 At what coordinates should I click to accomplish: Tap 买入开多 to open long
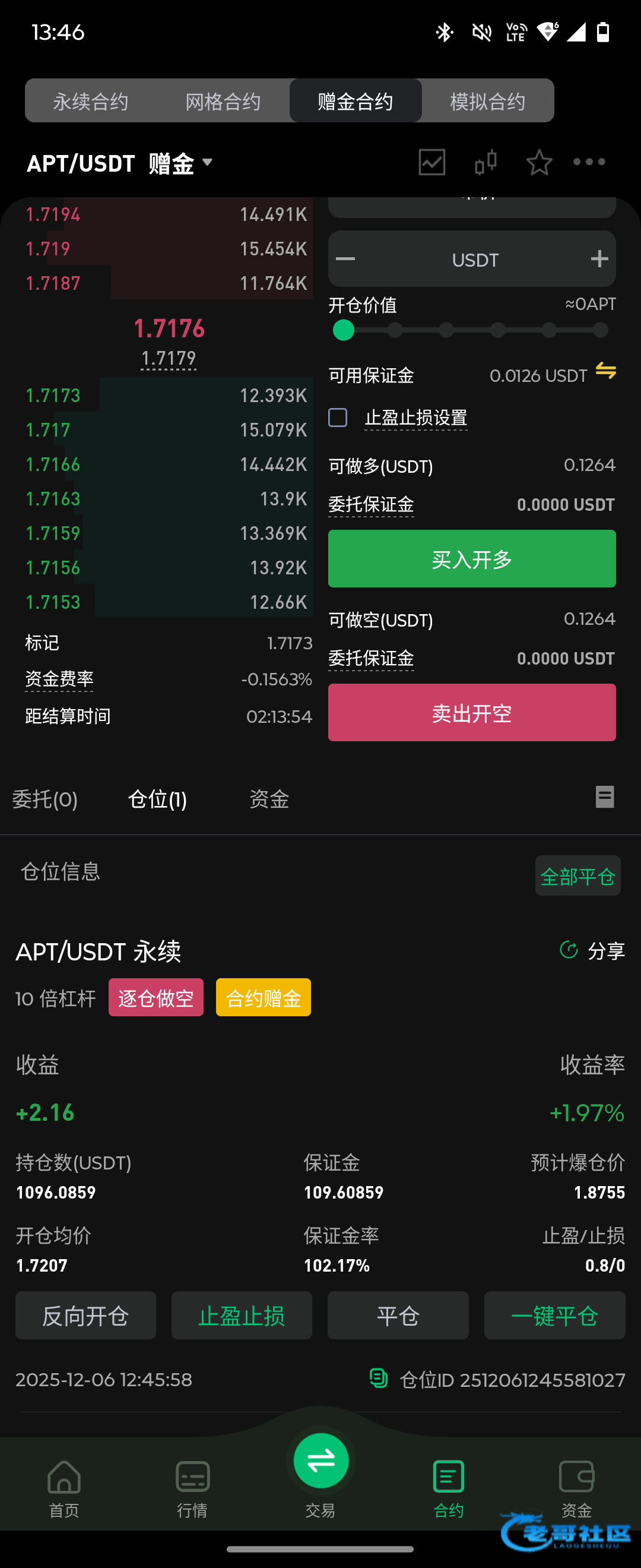[x=472, y=559]
